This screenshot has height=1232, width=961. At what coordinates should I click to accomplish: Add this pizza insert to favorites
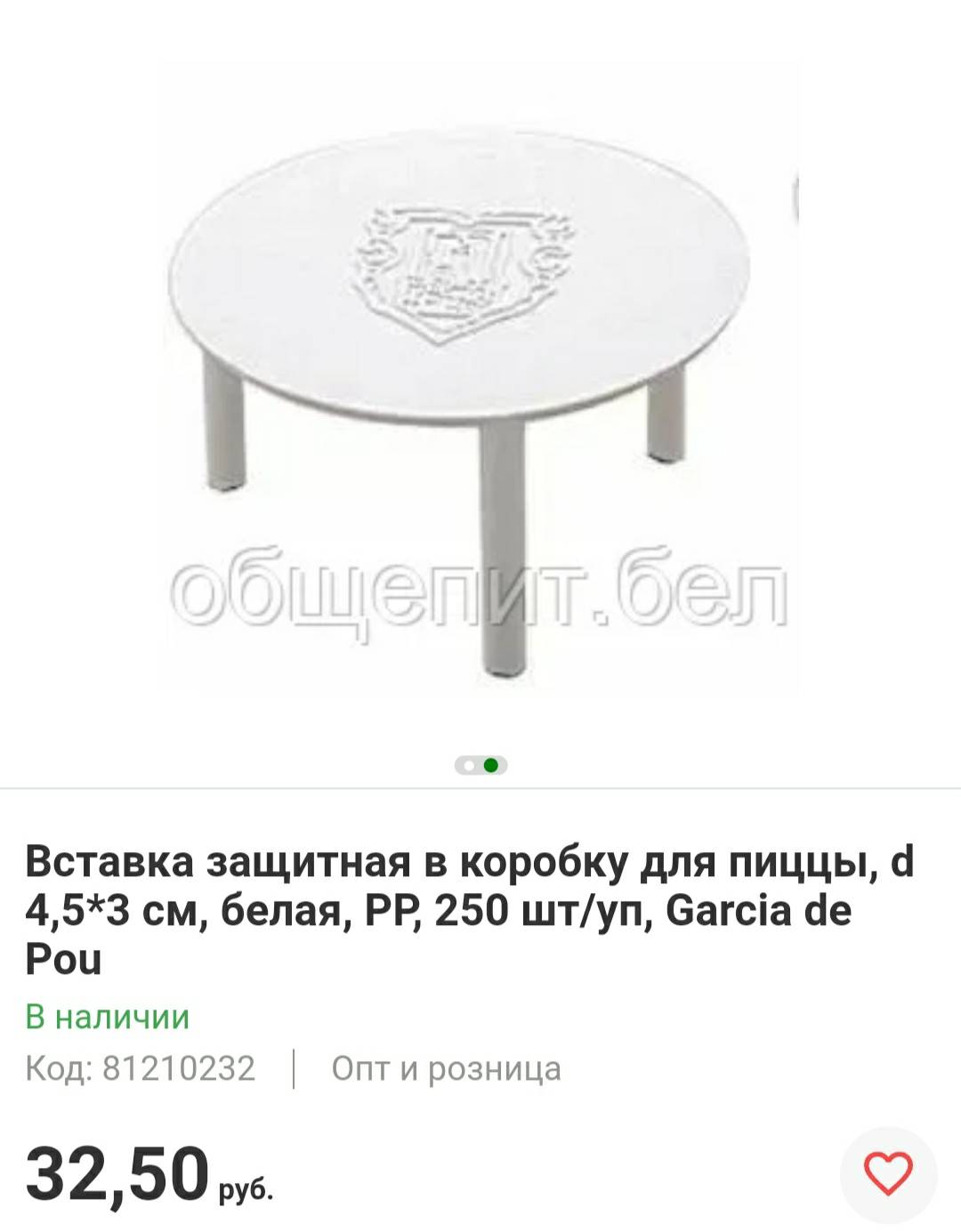click(888, 1174)
